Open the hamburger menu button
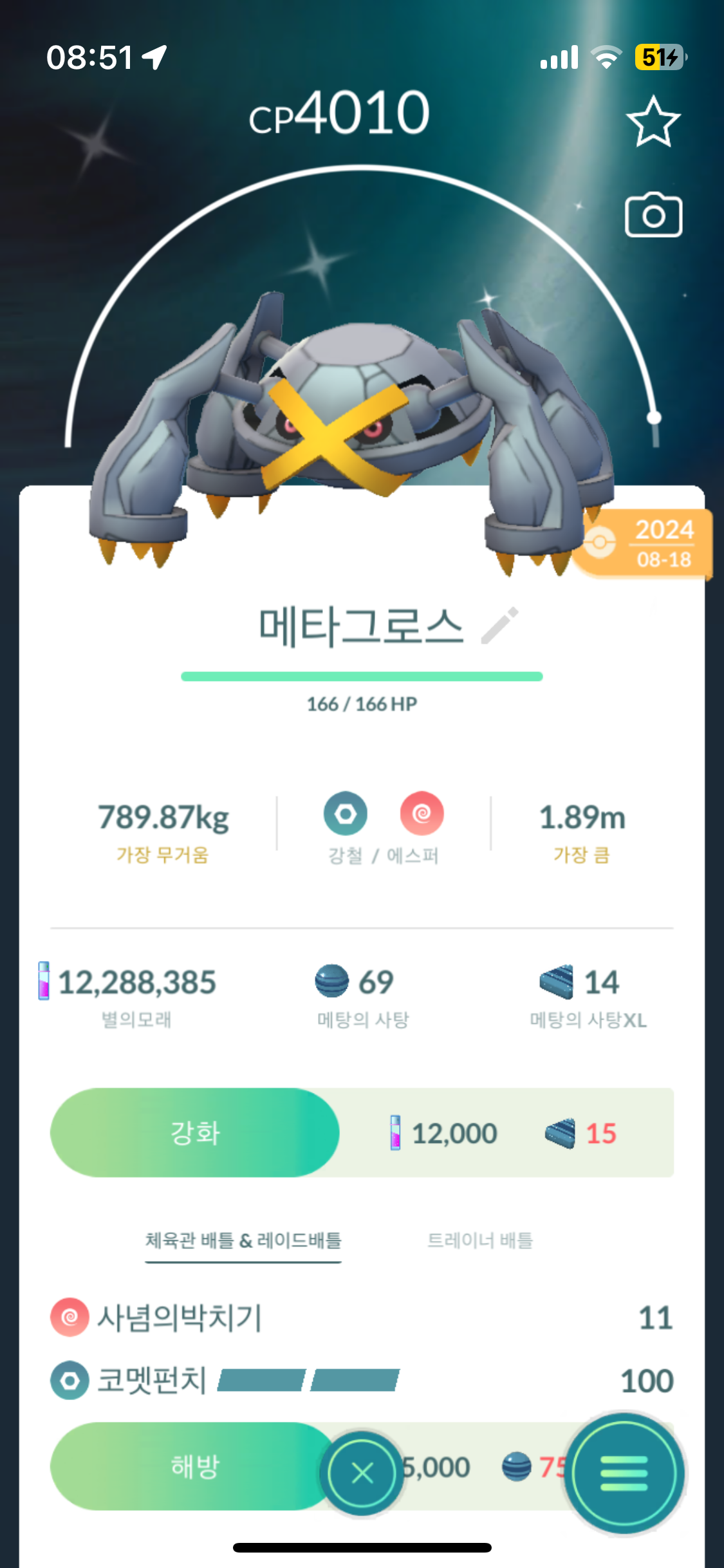 click(x=624, y=1473)
